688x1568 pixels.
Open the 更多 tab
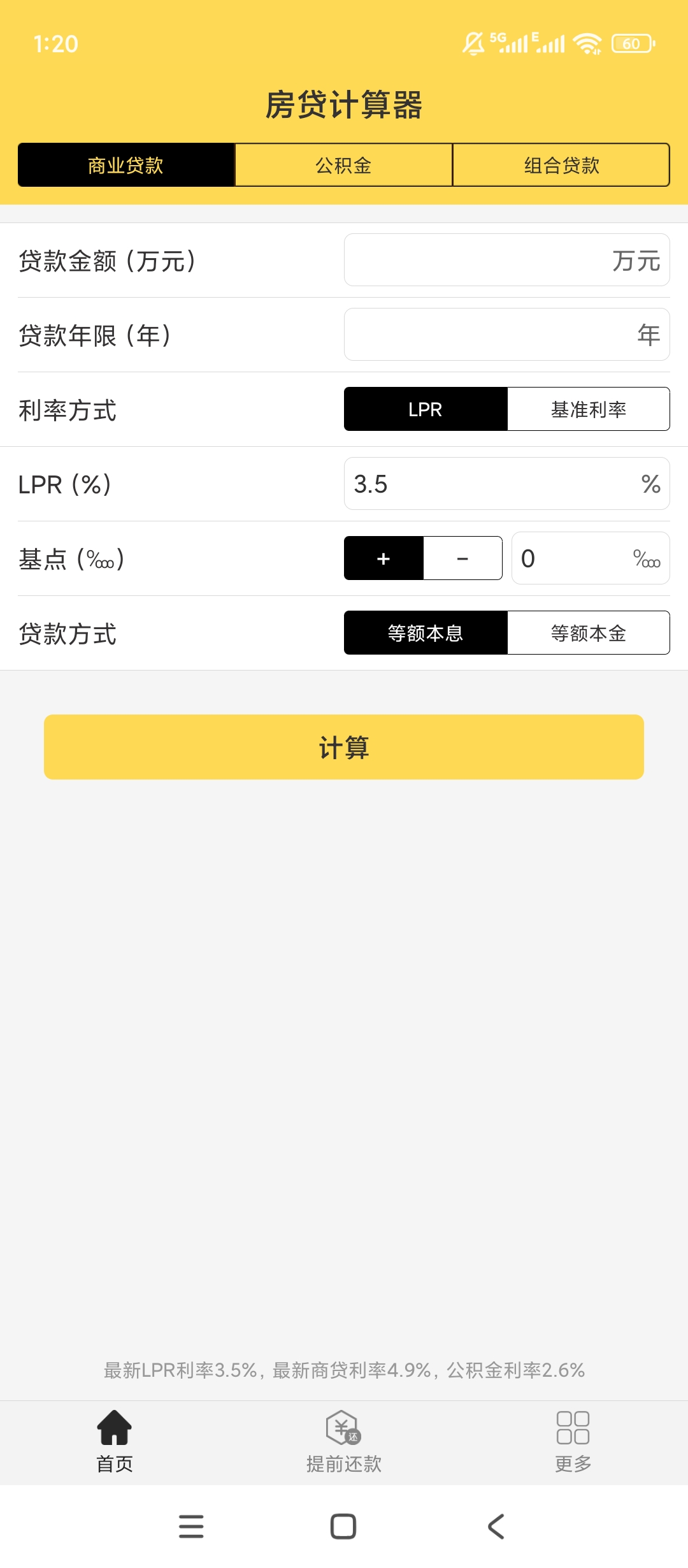[x=573, y=1442]
